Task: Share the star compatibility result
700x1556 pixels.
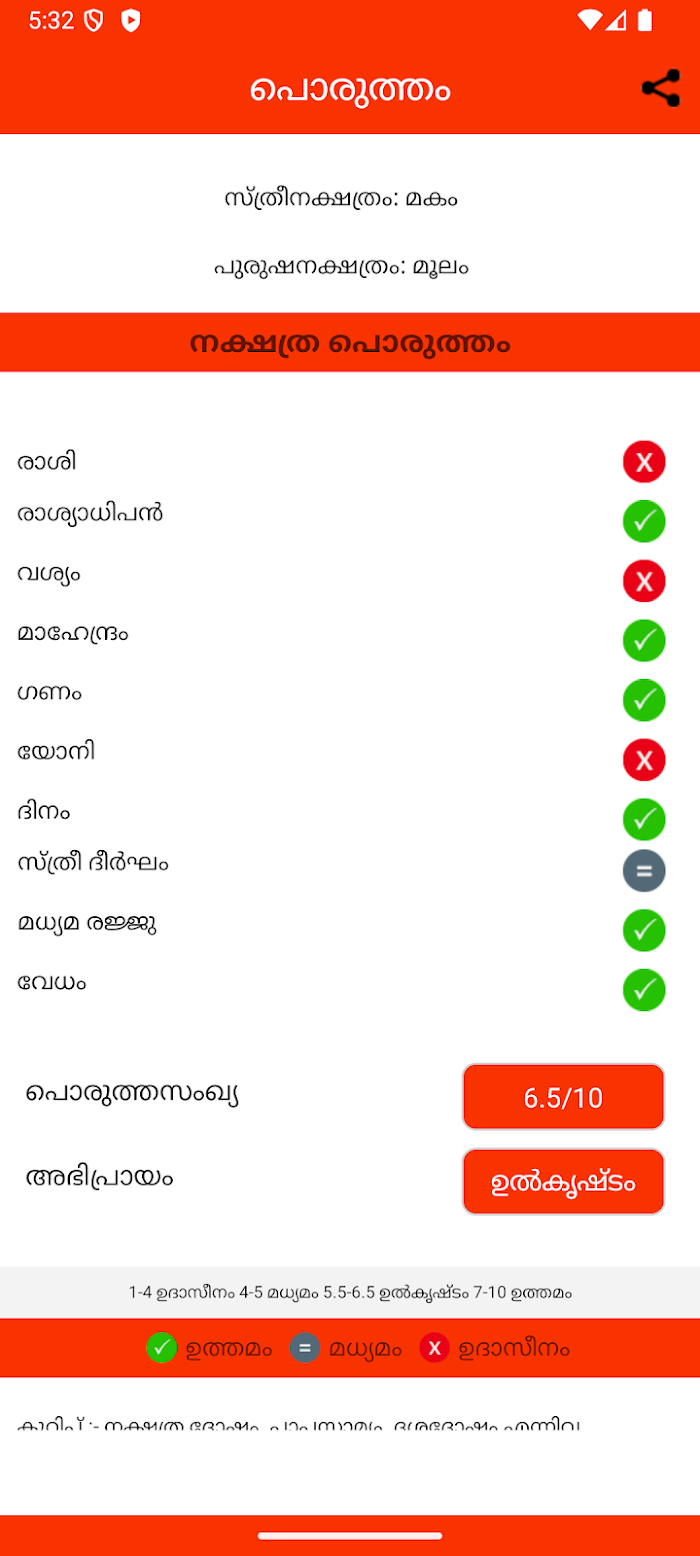Action: tap(660, 89)
